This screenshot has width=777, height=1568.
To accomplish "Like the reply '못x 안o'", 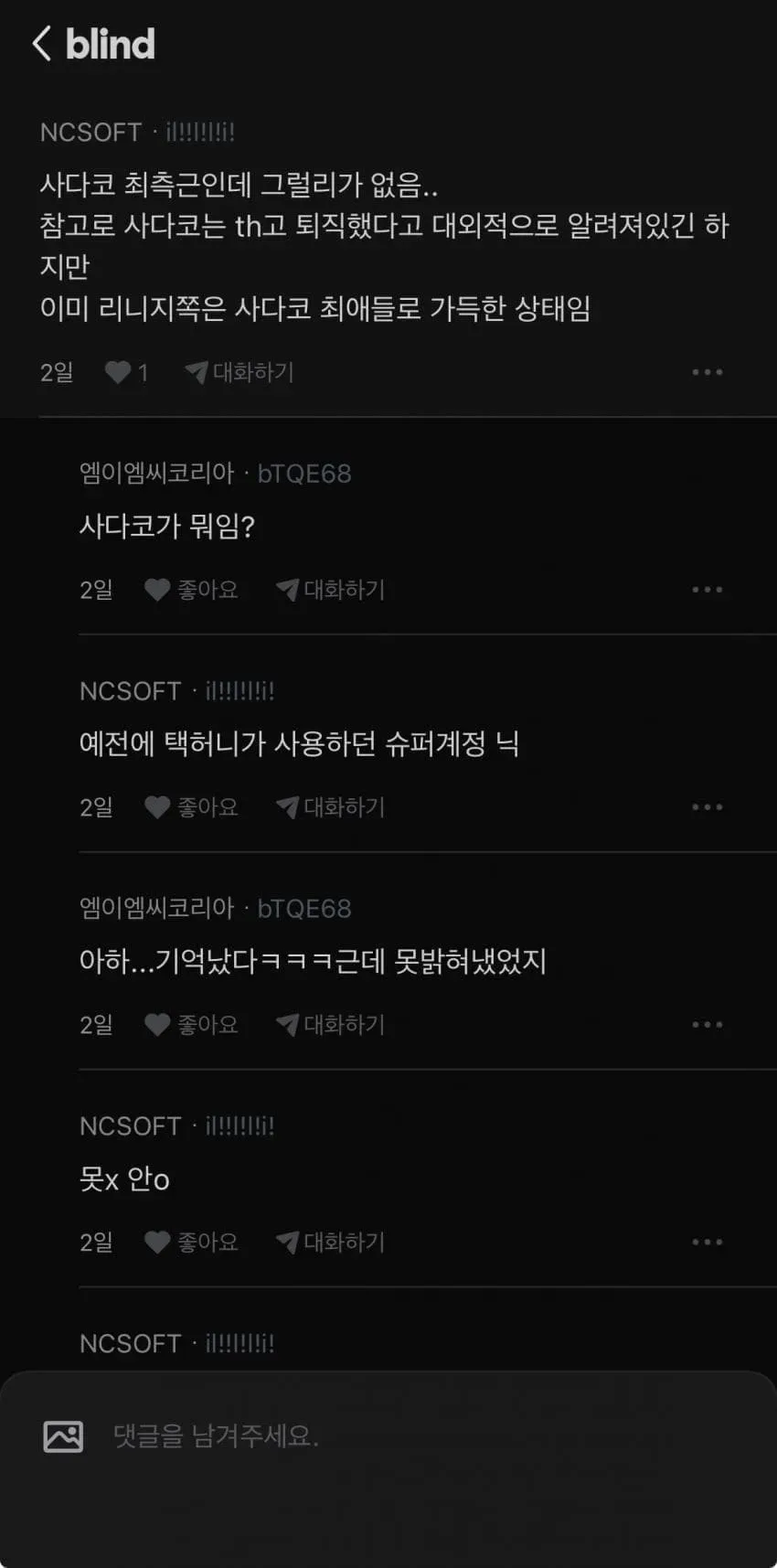I will (192, 1243).
